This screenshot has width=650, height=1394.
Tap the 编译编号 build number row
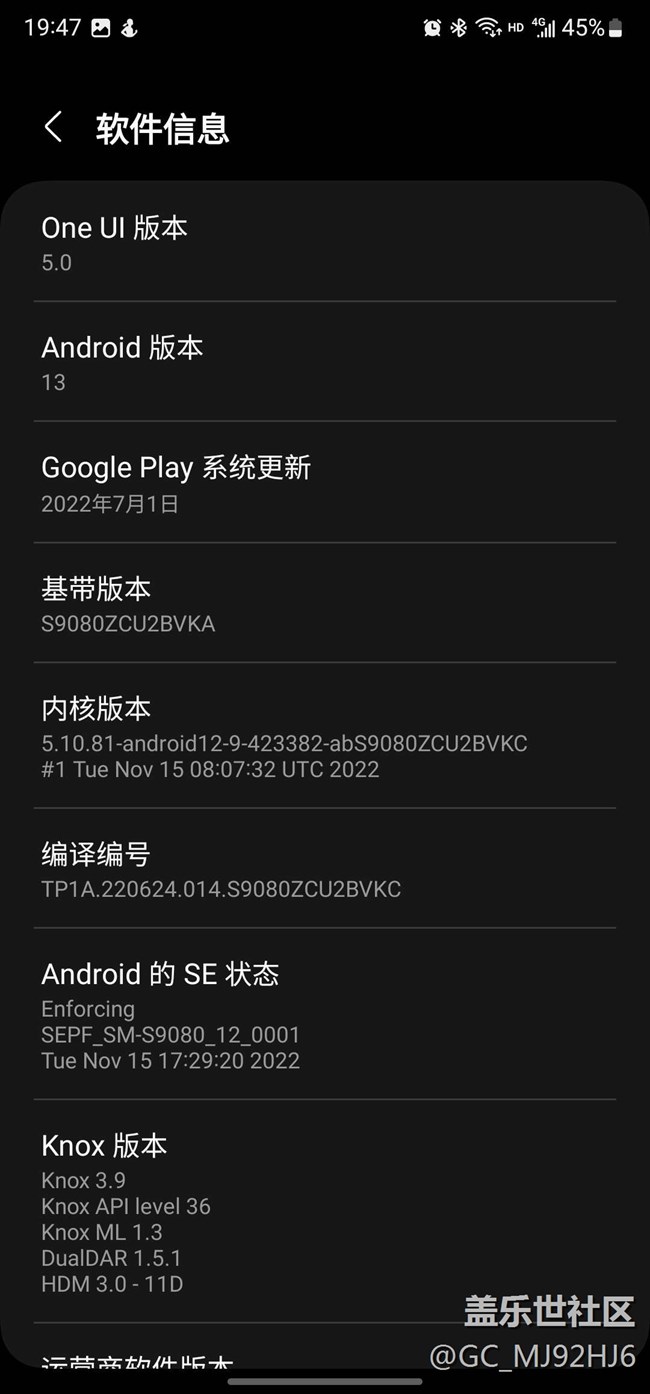click(325, 869)
